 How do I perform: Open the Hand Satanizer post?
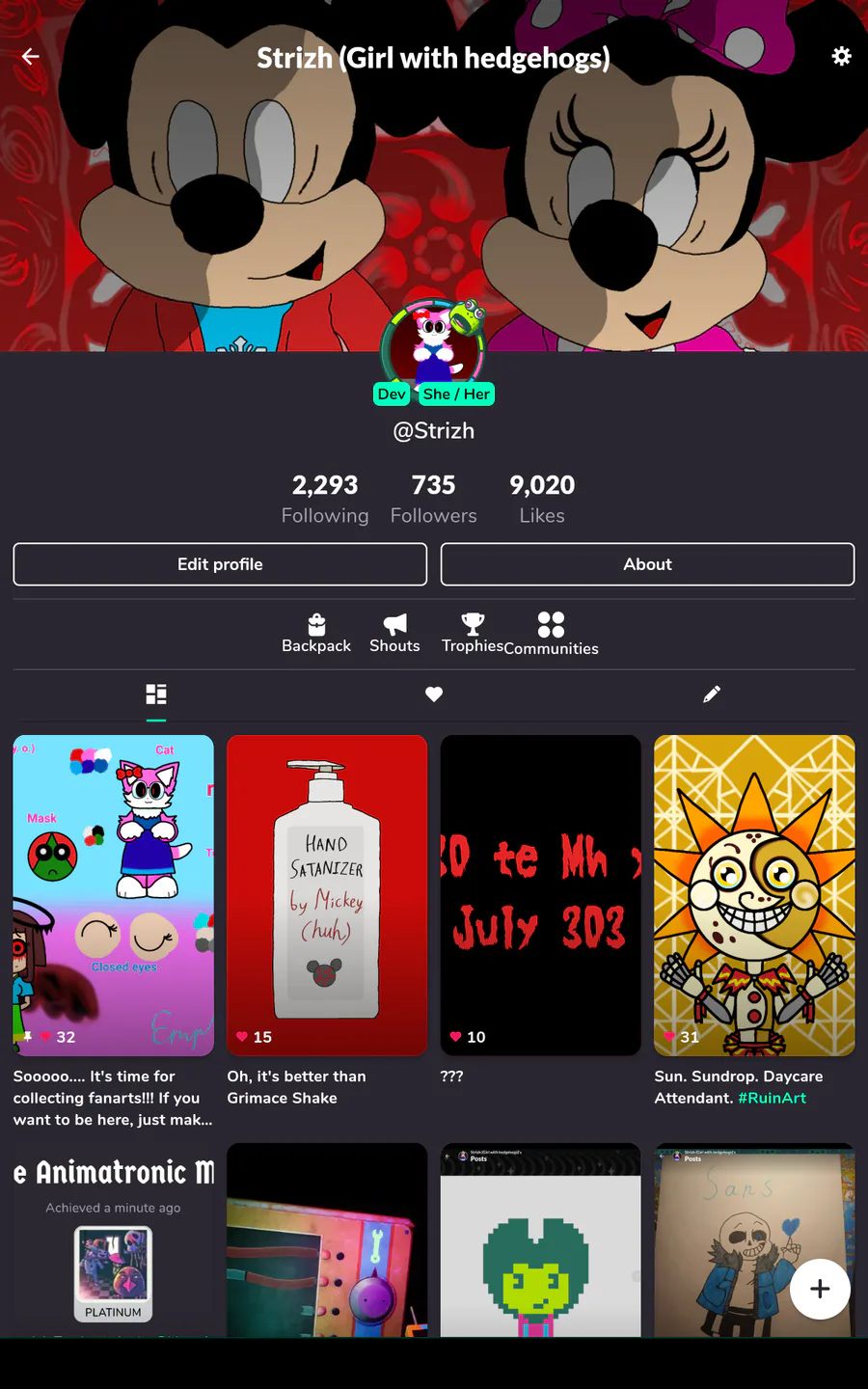[x=327, y=895]
